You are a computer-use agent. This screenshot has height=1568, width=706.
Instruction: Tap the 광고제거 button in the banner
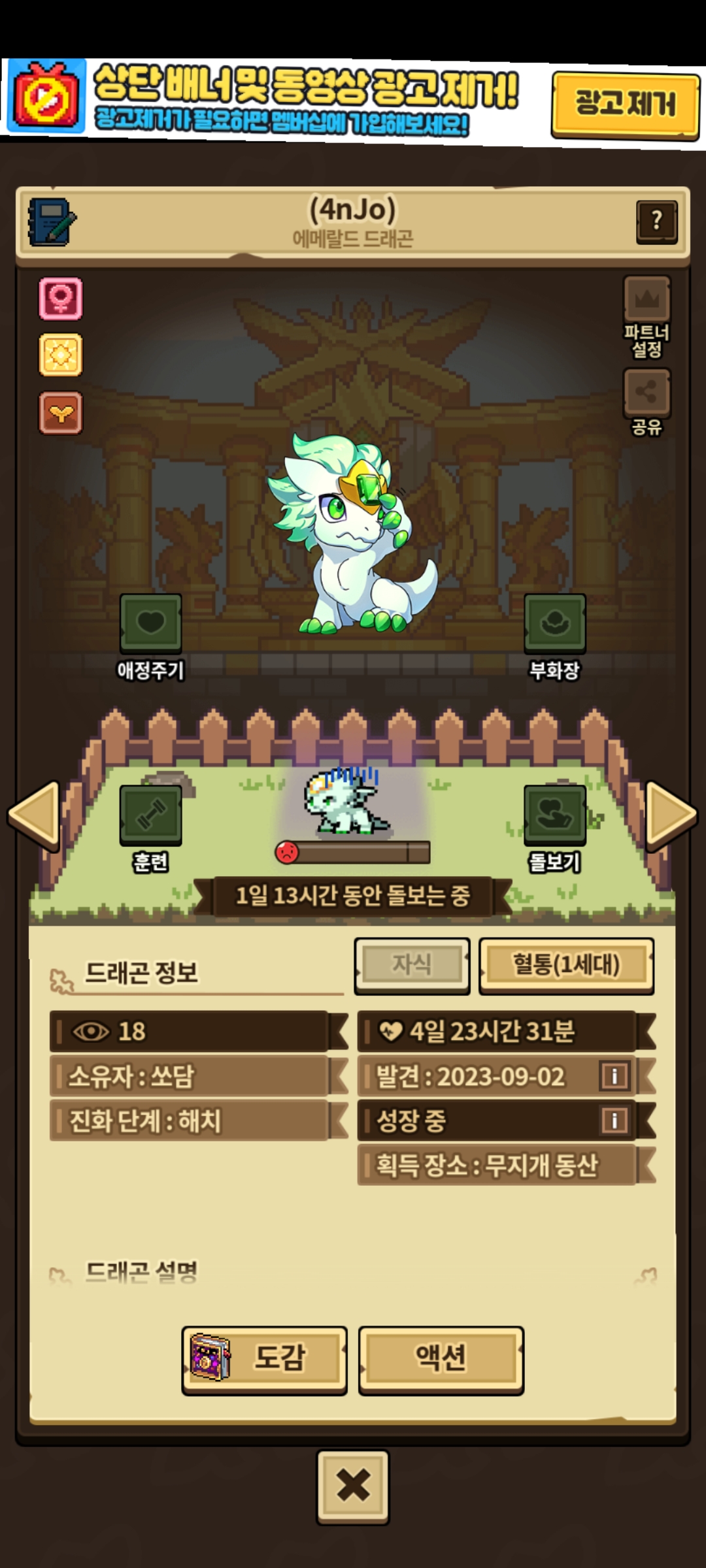pos(625,105)
